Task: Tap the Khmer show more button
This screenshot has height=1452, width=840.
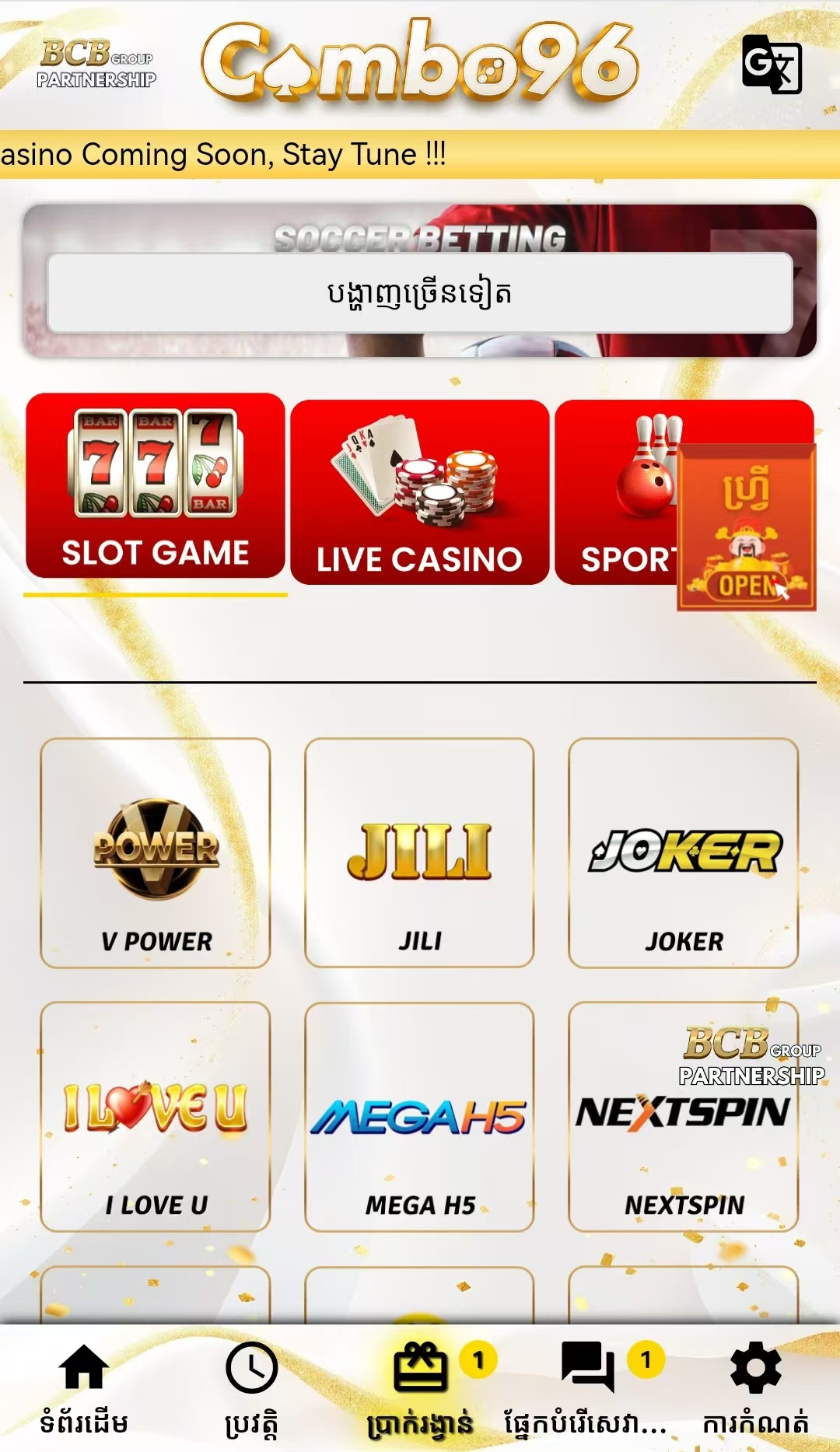Action: [x=420, y=293]
